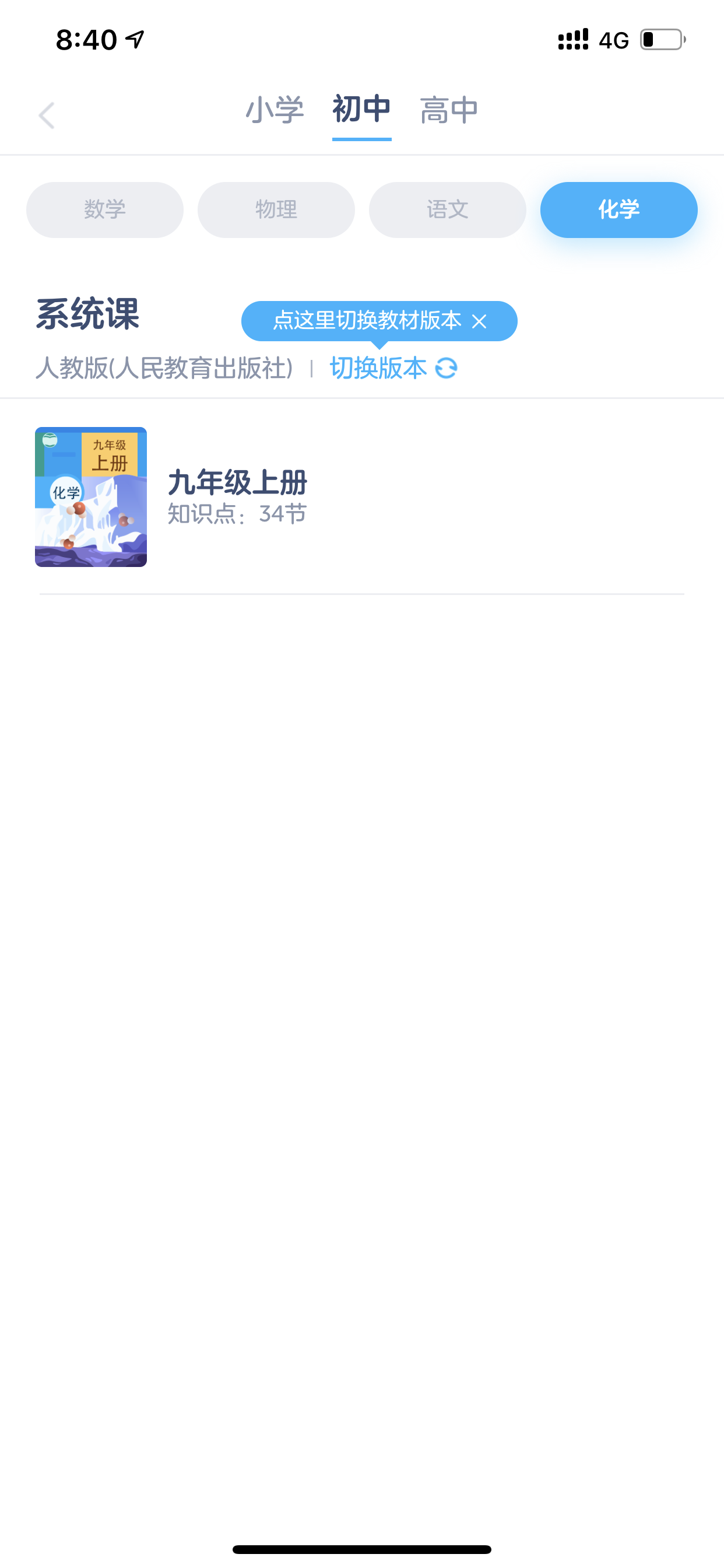
Task: Go back using the back arrow
Action: (x=47, y=116)
